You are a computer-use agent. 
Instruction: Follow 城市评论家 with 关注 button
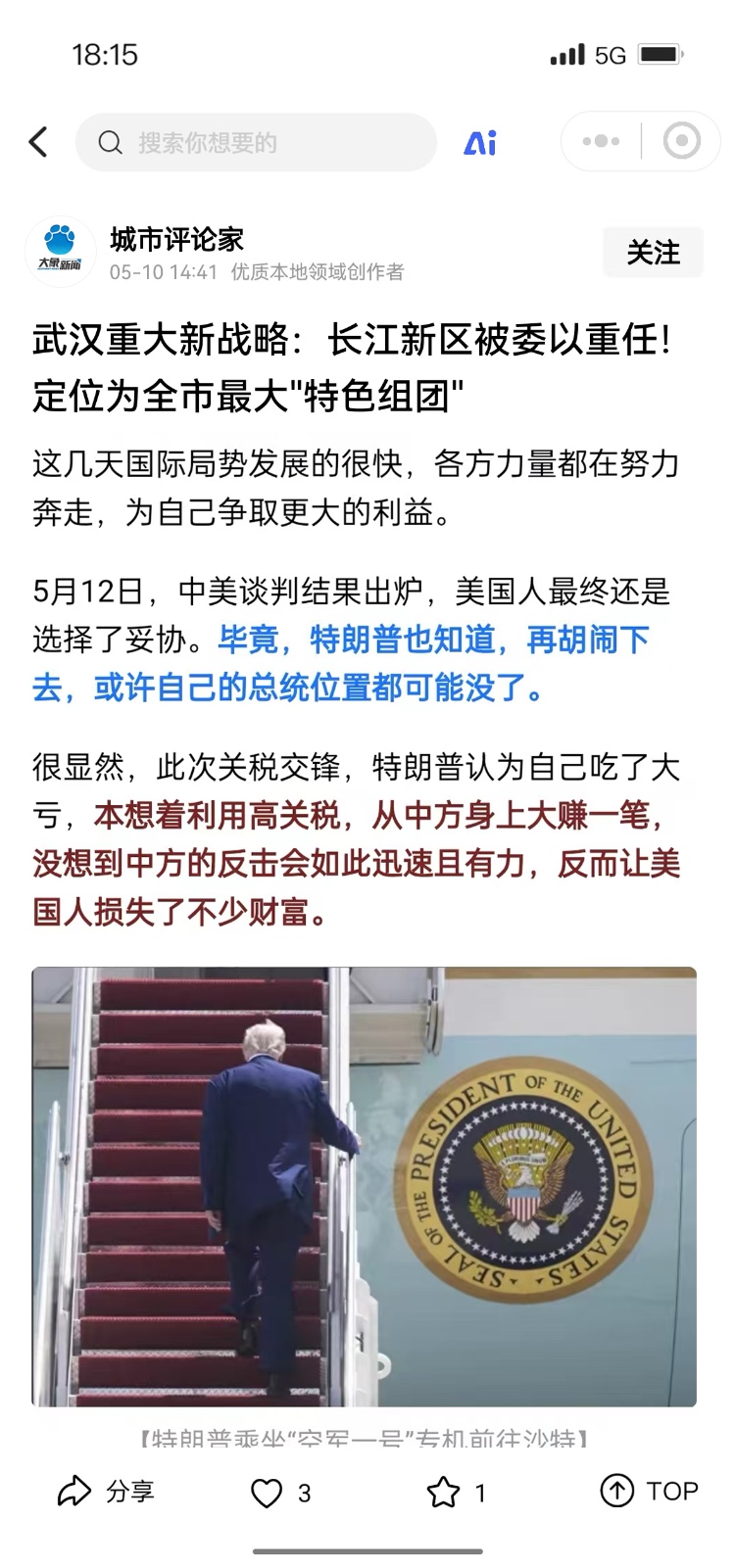pos(653,253)
